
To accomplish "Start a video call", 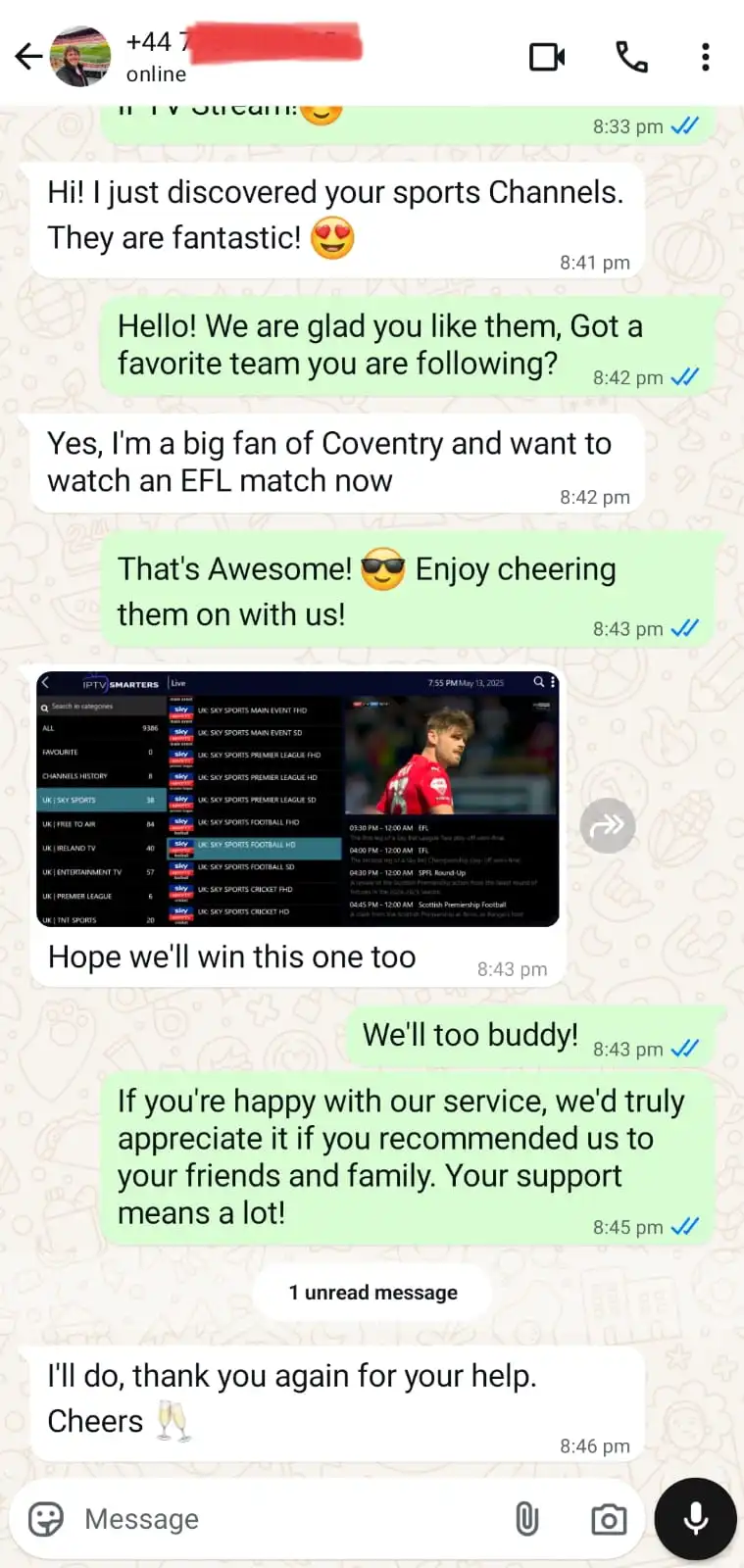I will click(x=547, y=57).
